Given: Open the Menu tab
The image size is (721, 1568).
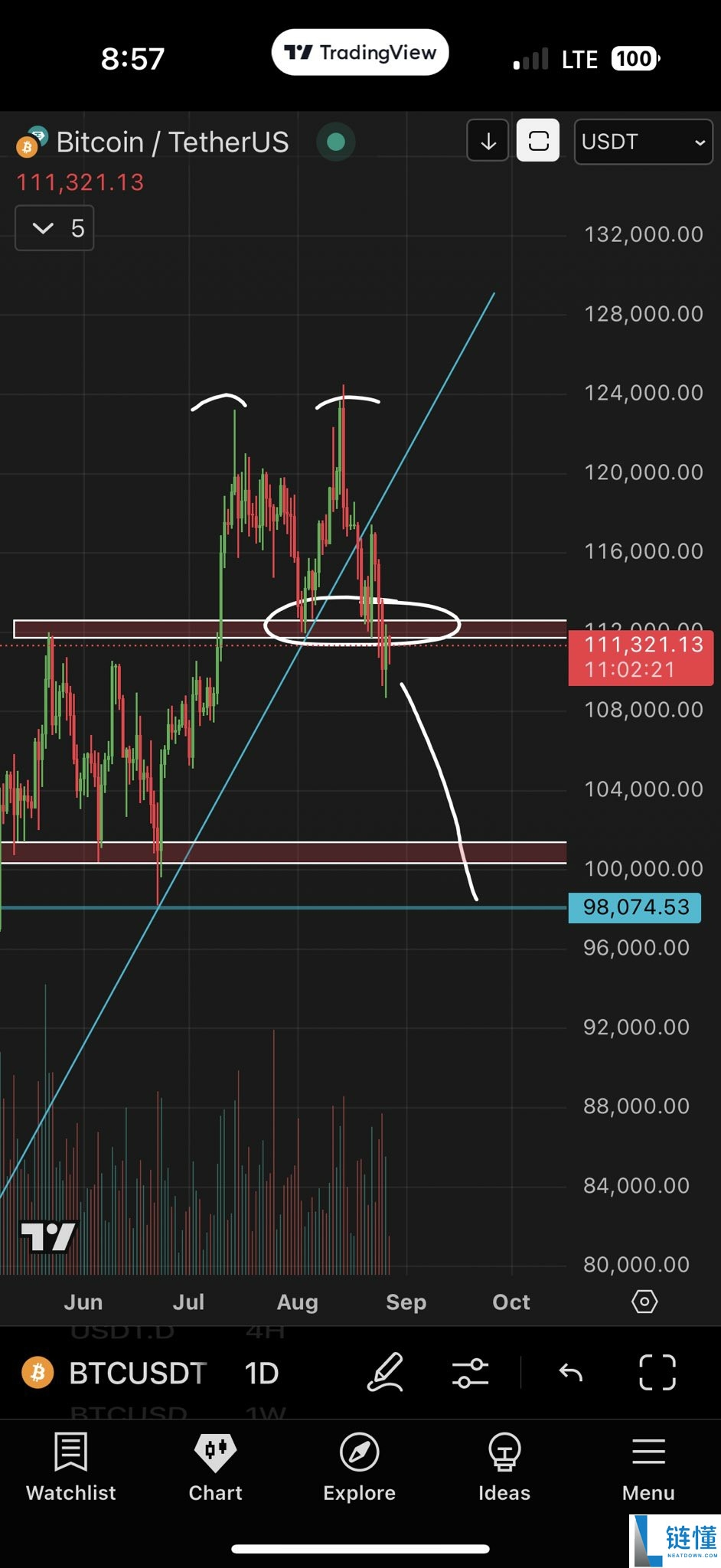Looking at the screenshot, I should pos(648,1467).
